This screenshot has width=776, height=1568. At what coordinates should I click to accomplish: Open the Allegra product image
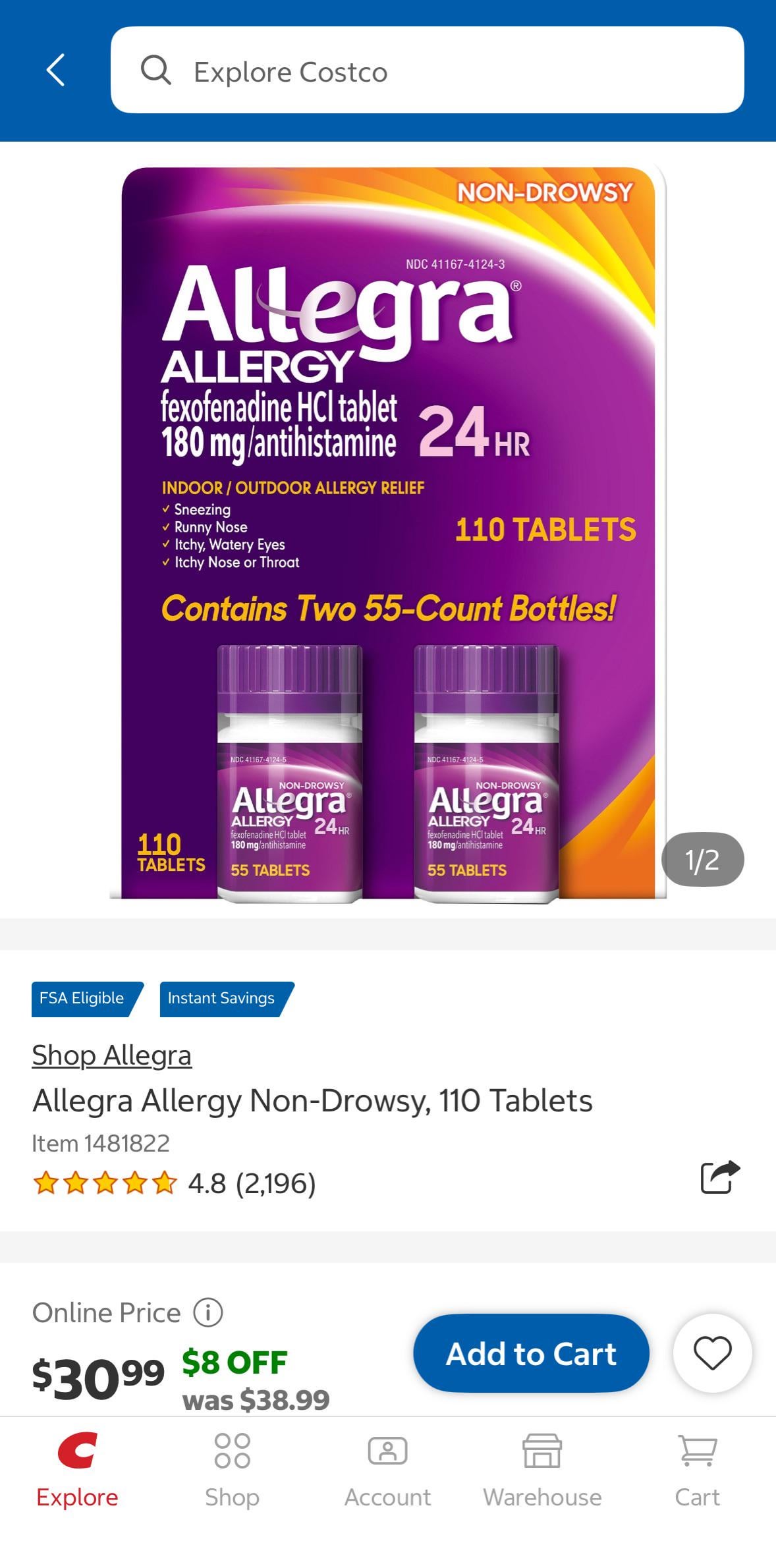click(388, 534)
